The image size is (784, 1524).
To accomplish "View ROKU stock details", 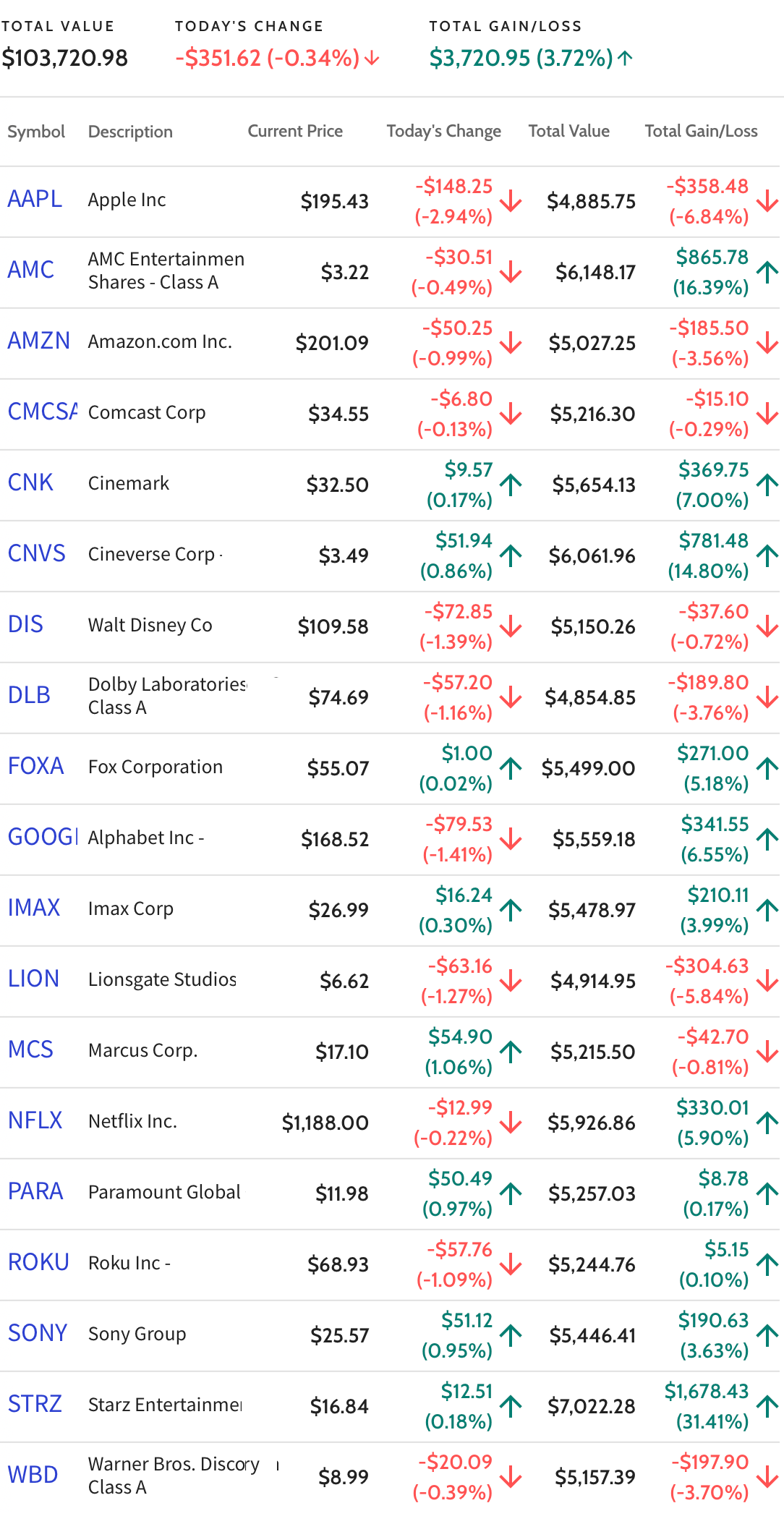I will (x=38, y=1262).
